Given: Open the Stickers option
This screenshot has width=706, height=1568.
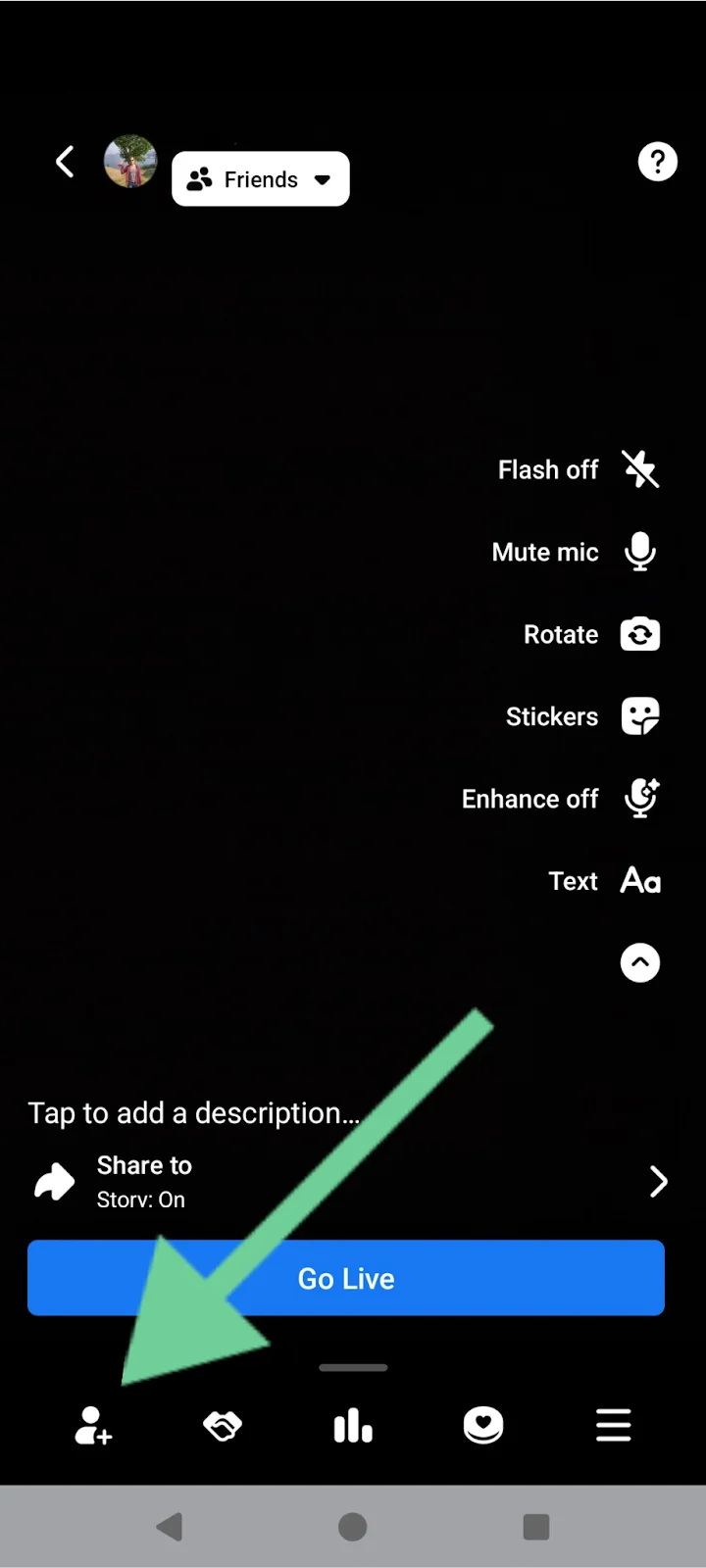Looking at the screenshot, I should click(x=639, y=716).
